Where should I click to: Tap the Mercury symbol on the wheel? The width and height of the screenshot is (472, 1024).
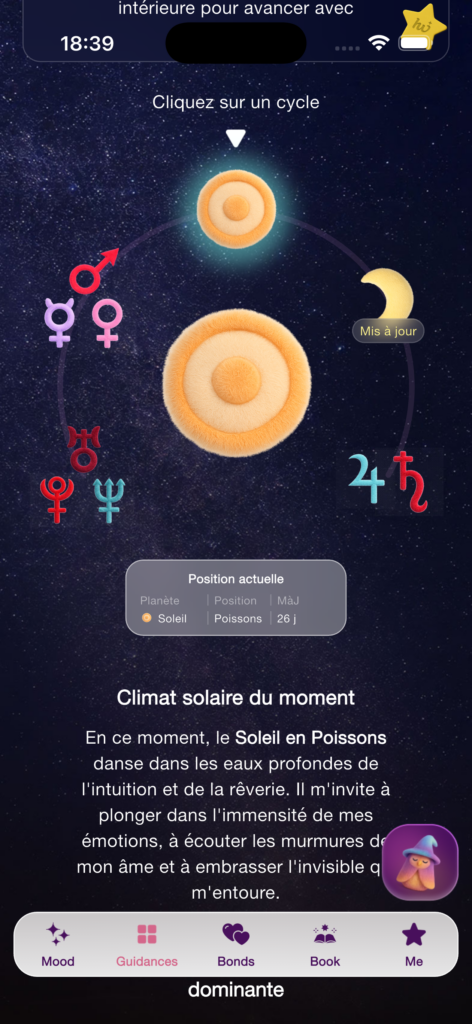click(x=59, y=322)
